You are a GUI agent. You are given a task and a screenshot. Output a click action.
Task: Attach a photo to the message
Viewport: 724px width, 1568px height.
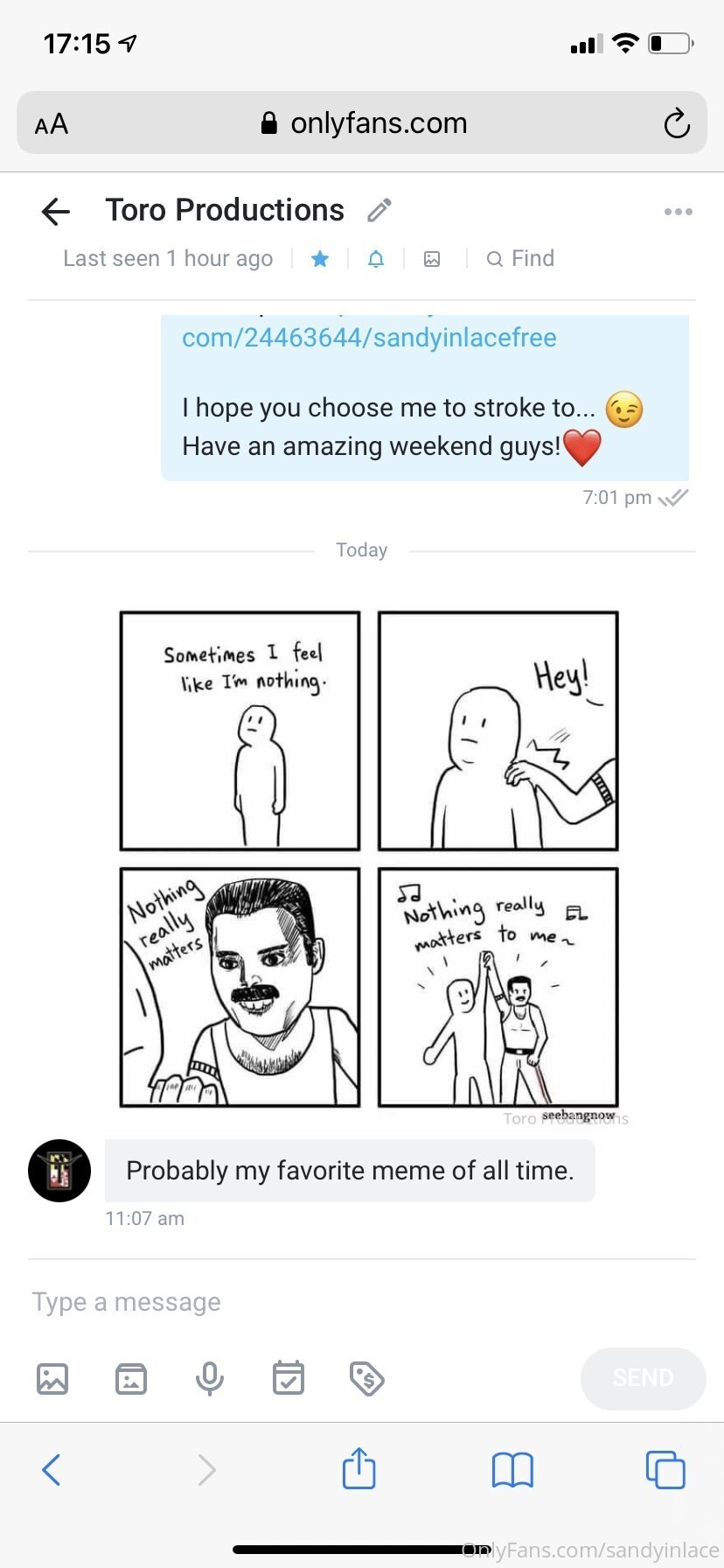click(52, 1379)
